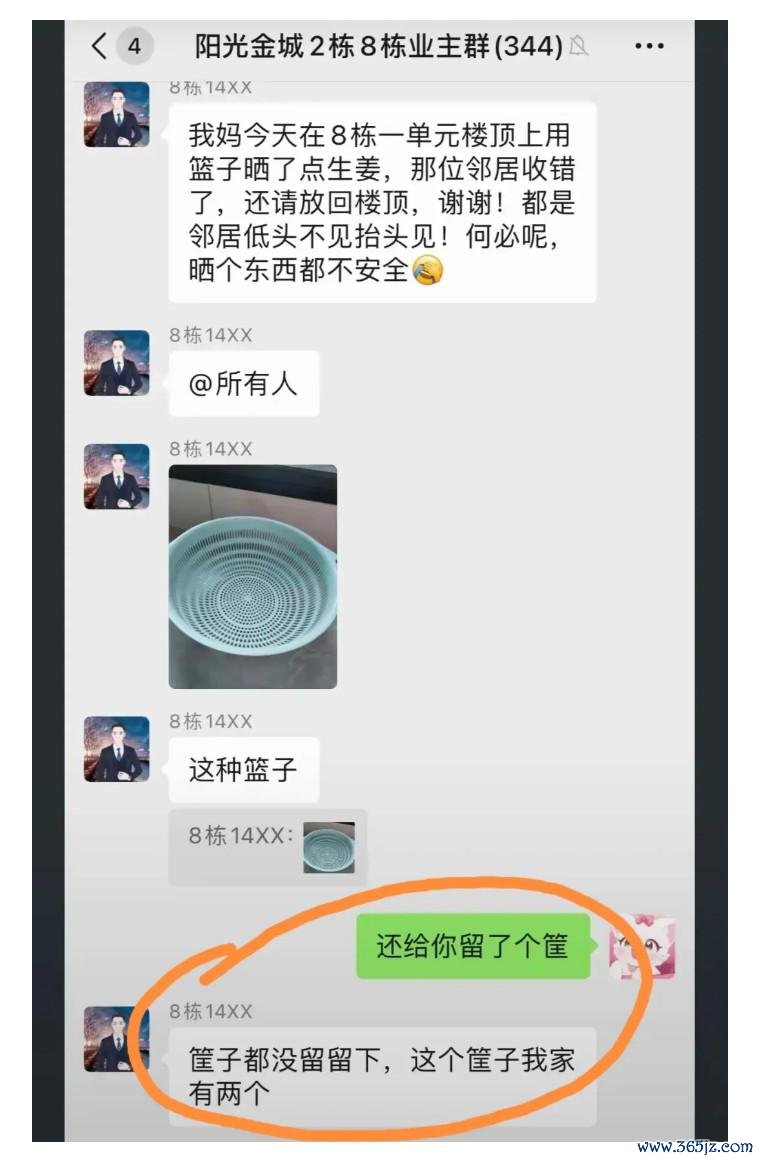Open the blue basket photo message
The width and height of the screenshot is (760, 1162).
pos(252,576)
